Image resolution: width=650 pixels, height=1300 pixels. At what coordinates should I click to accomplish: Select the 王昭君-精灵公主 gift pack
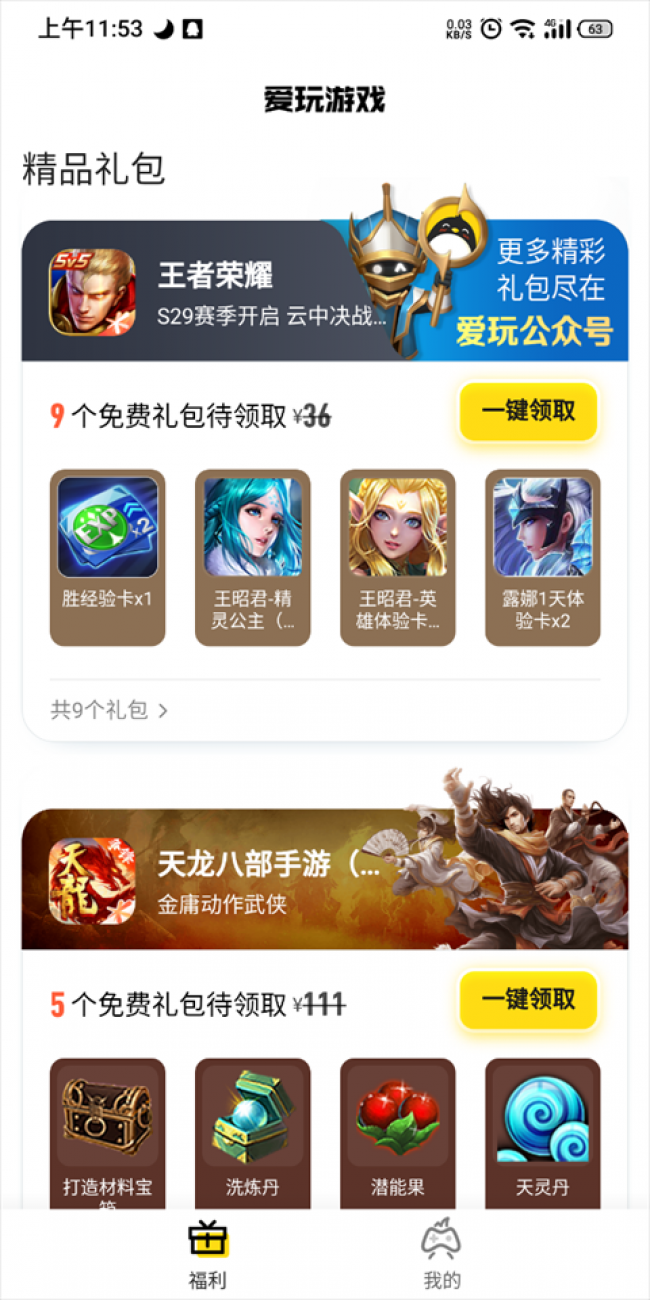coord(253,558)
